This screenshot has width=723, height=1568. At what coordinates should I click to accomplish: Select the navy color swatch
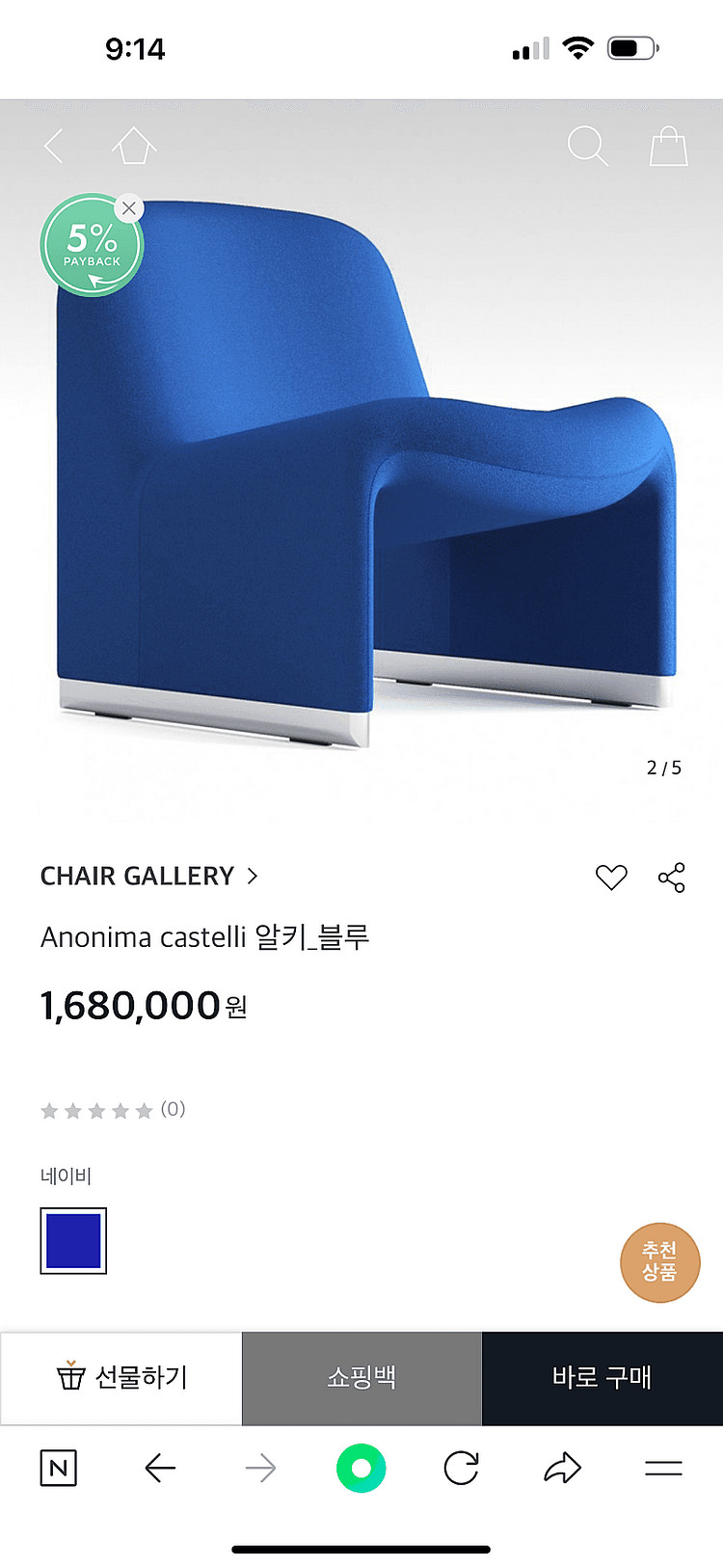[x=72, y=1241]
